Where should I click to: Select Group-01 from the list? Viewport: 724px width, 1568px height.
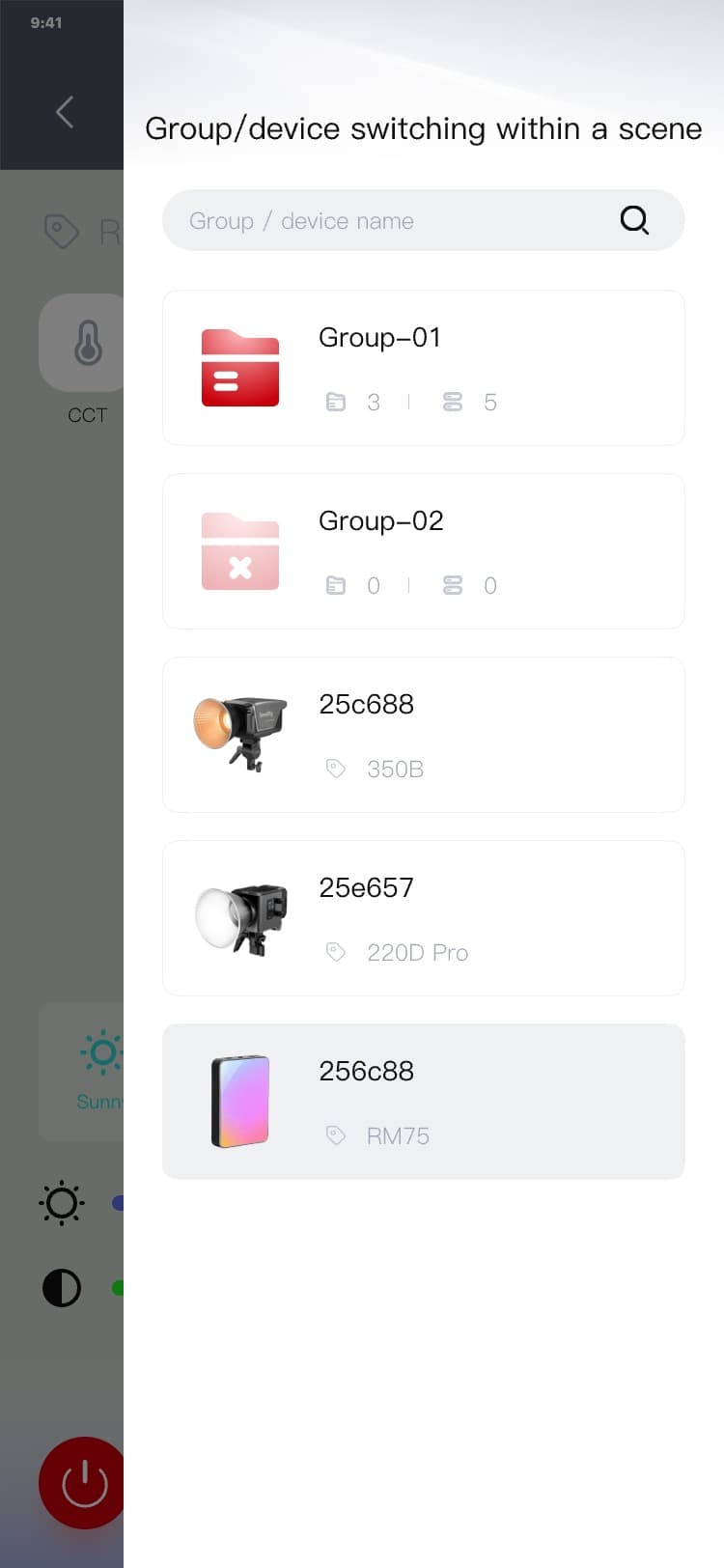click(423, 368)
